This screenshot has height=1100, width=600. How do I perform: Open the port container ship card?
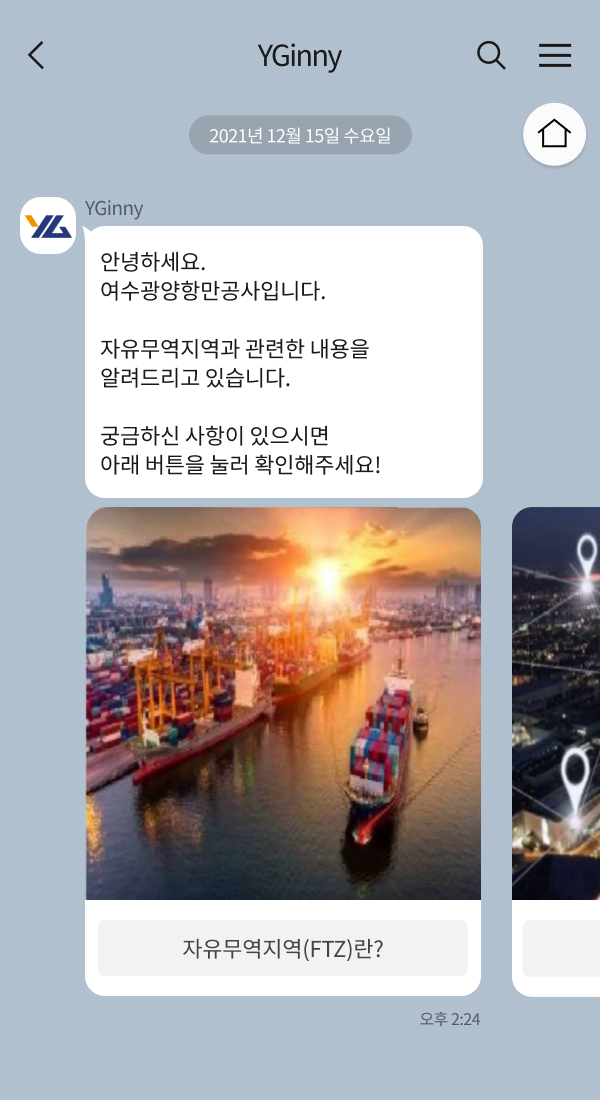283,703
